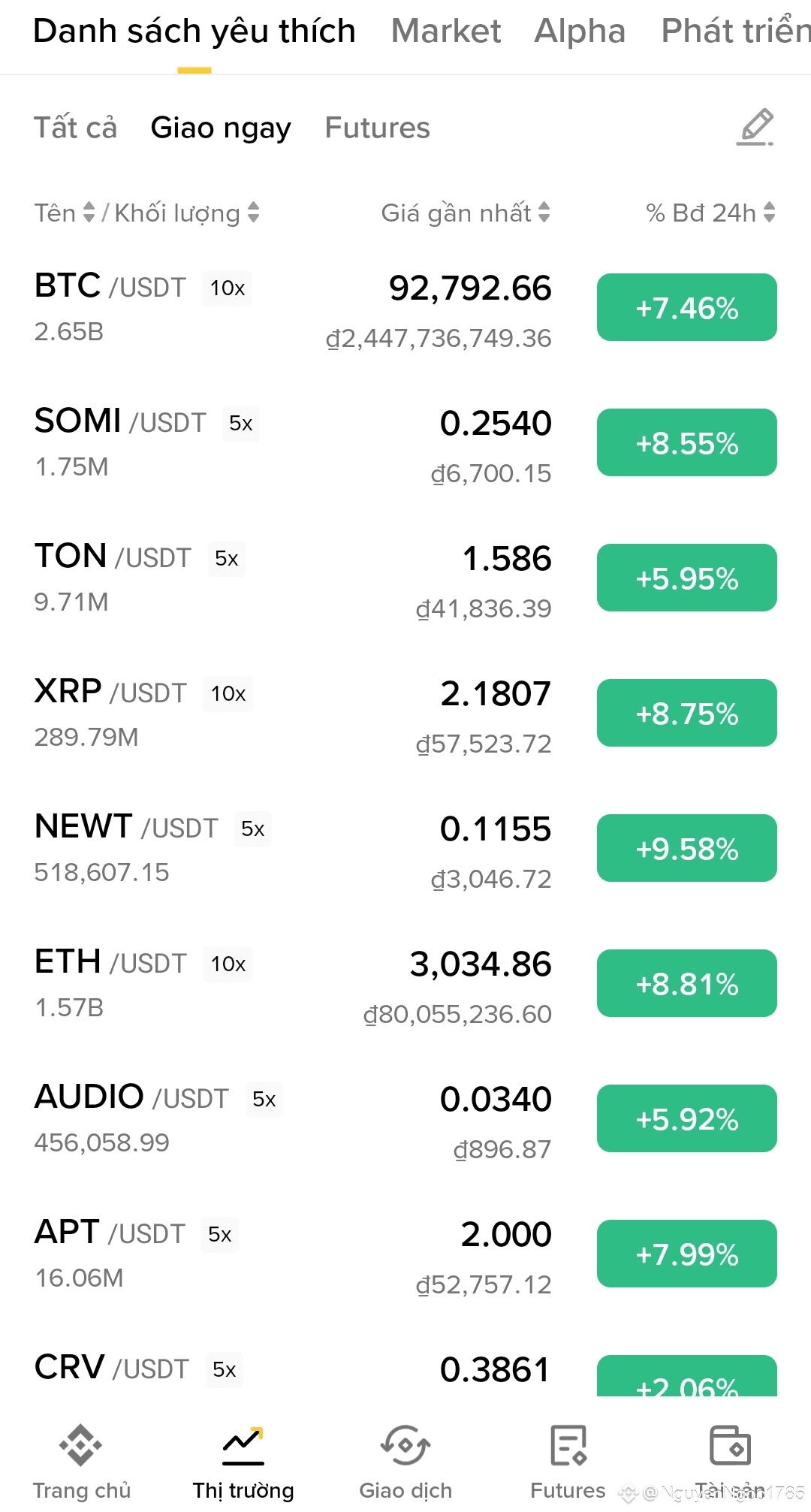Select the Futures filter under watchlist
Viewport: 811px width, 1512px height.
point(377,128)
